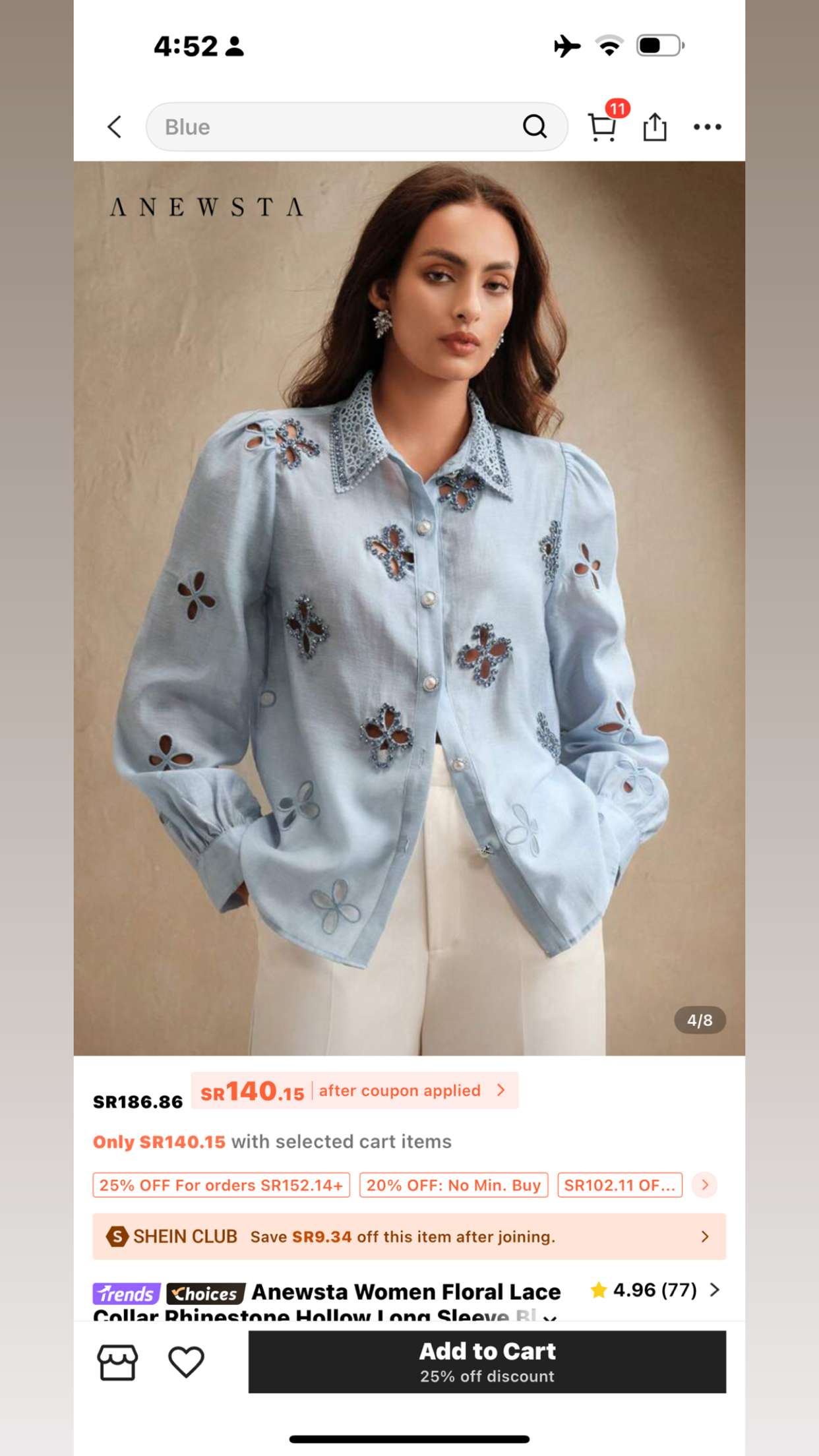Open the three-dot overflow menu
The image size is (819, 1456).
(x=707, y=127)
